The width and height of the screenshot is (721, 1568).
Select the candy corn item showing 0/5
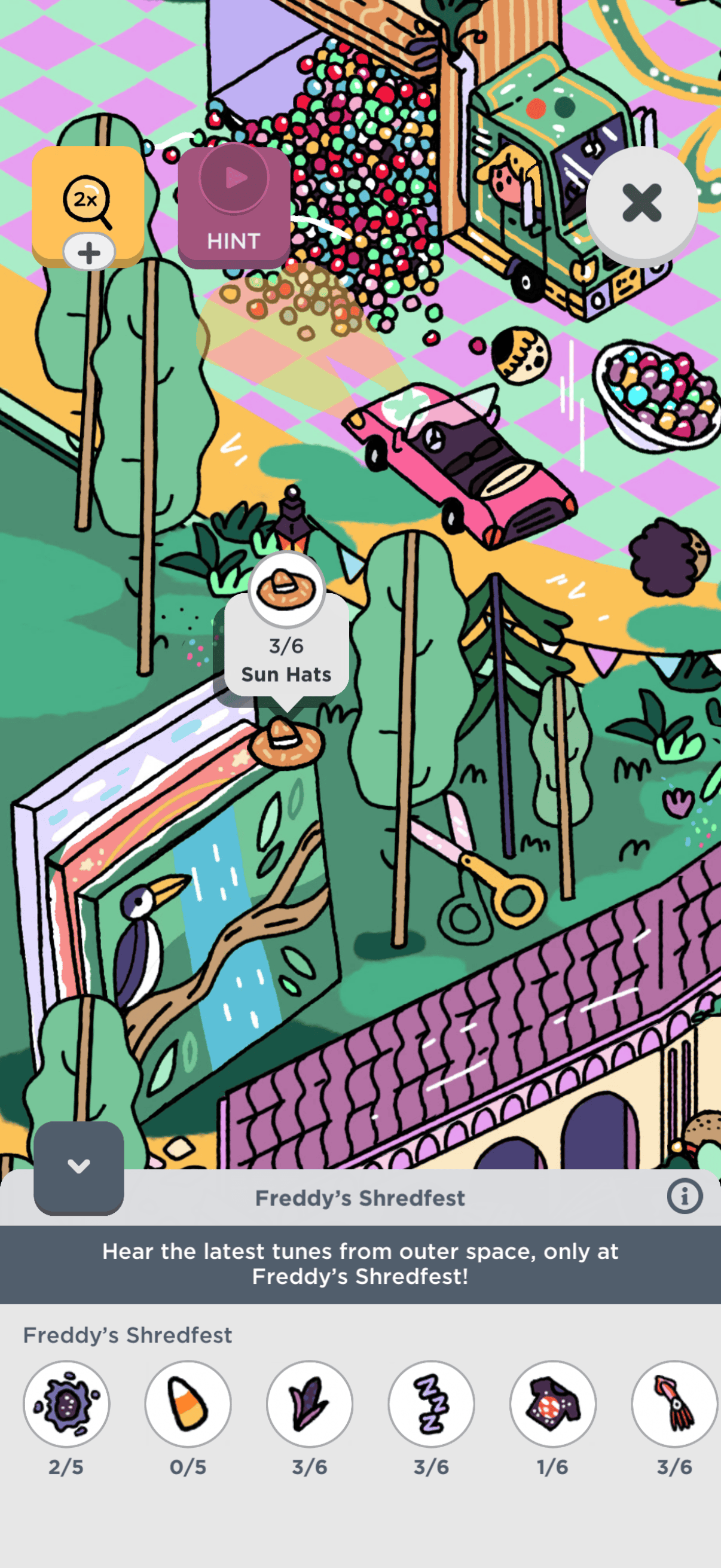(x=188, y=1404)
